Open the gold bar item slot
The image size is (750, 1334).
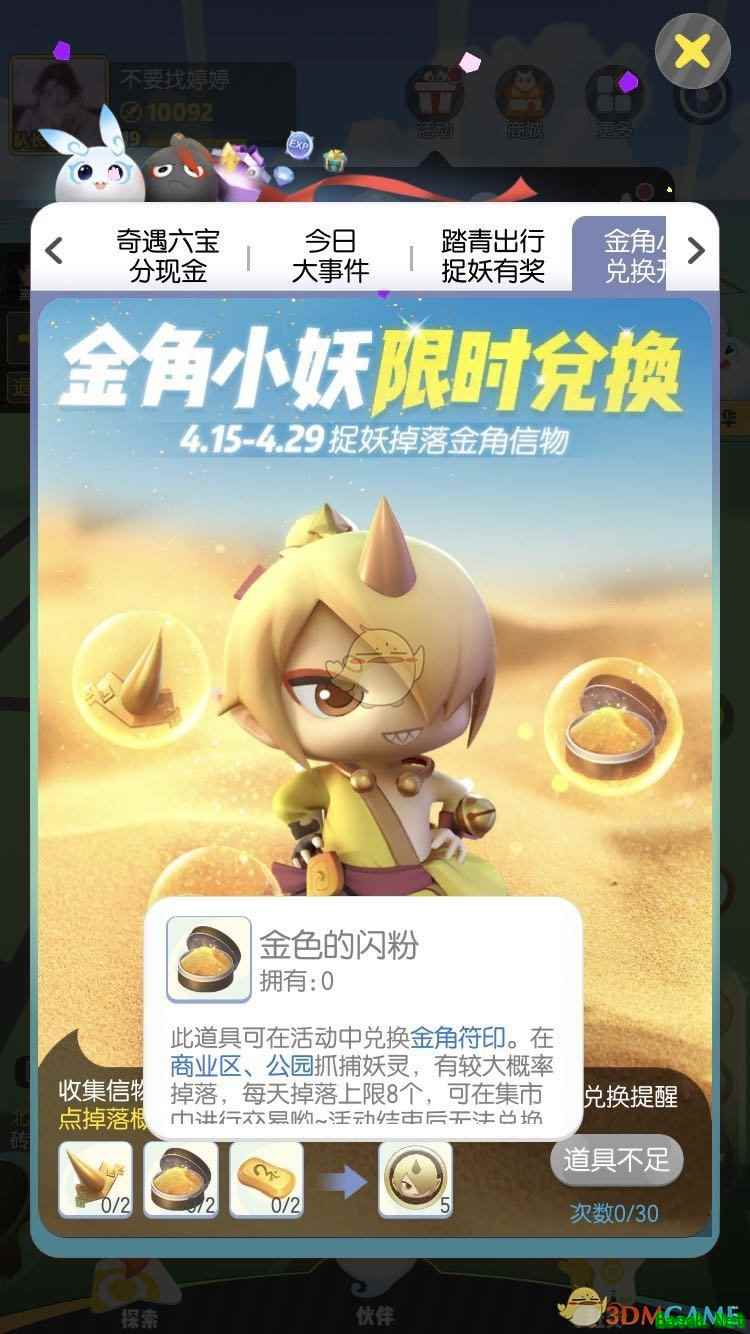266,1179
